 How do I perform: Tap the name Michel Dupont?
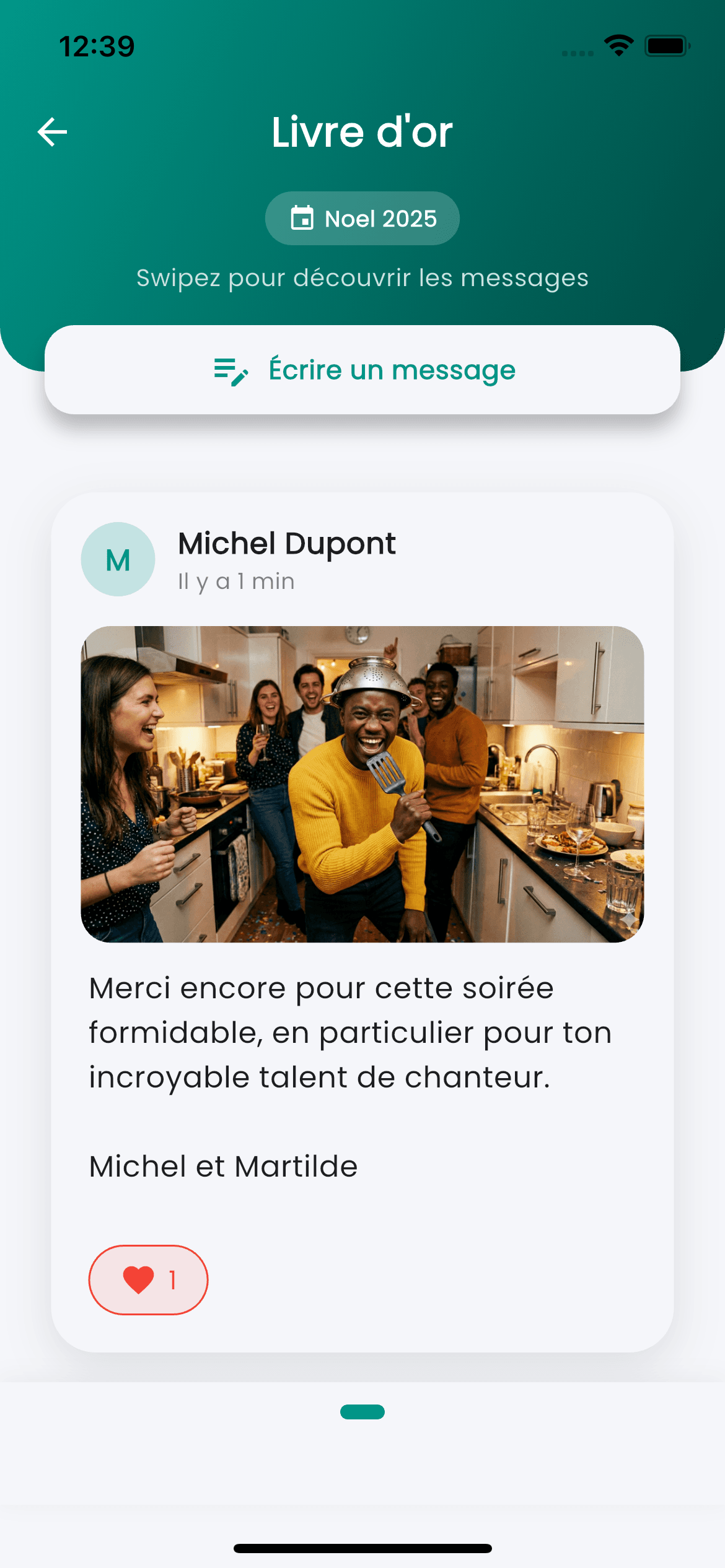(x=286, y=544)
